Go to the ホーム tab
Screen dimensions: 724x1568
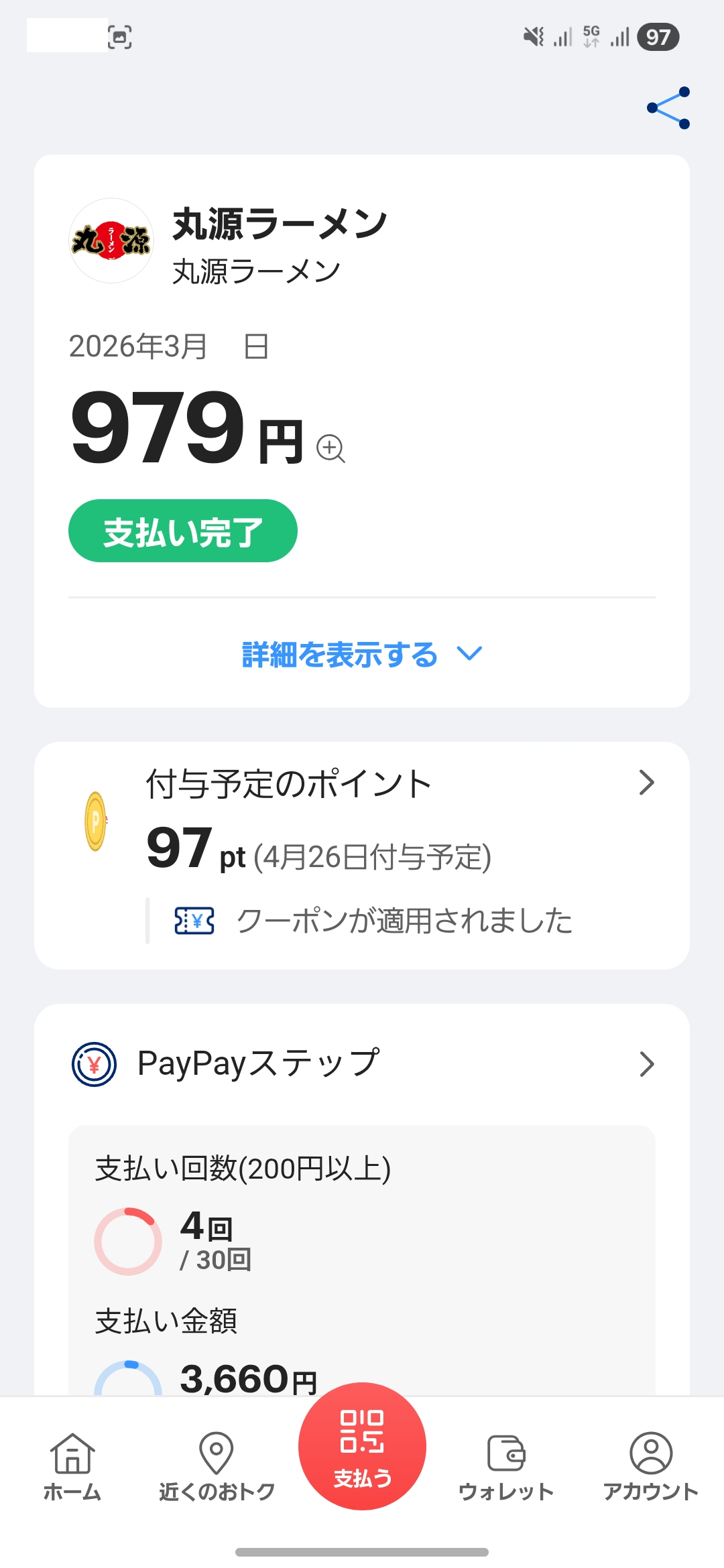coord(72,1466)
